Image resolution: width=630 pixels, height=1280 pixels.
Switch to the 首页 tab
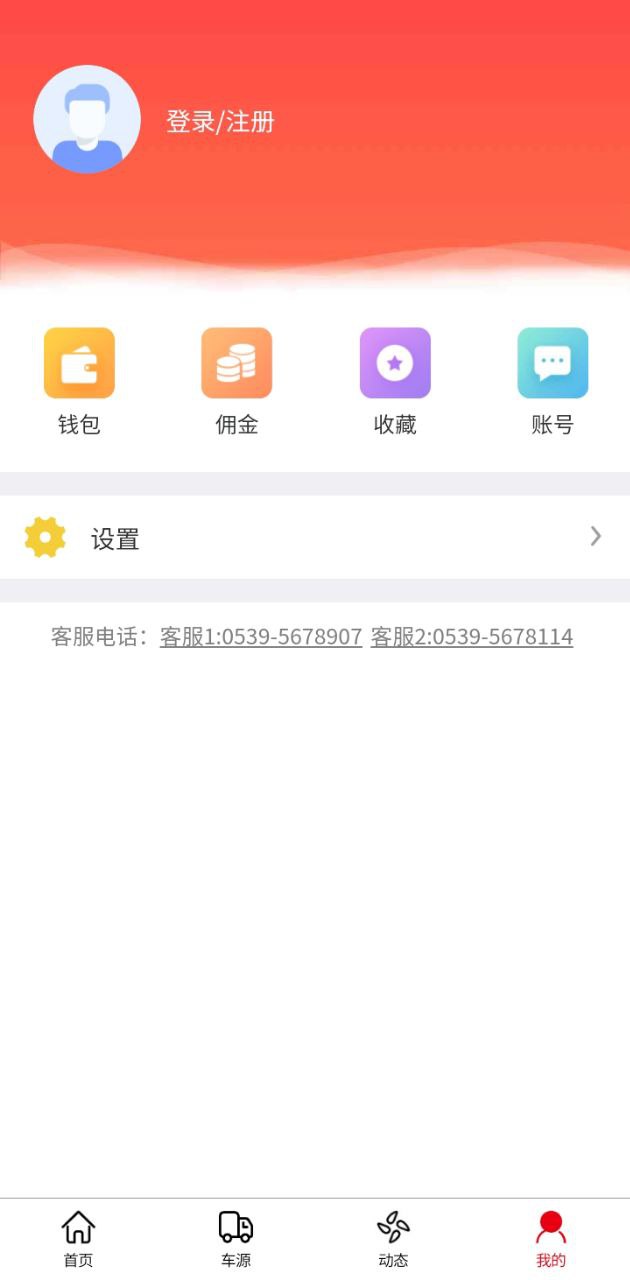click(x=79, y=1238)
